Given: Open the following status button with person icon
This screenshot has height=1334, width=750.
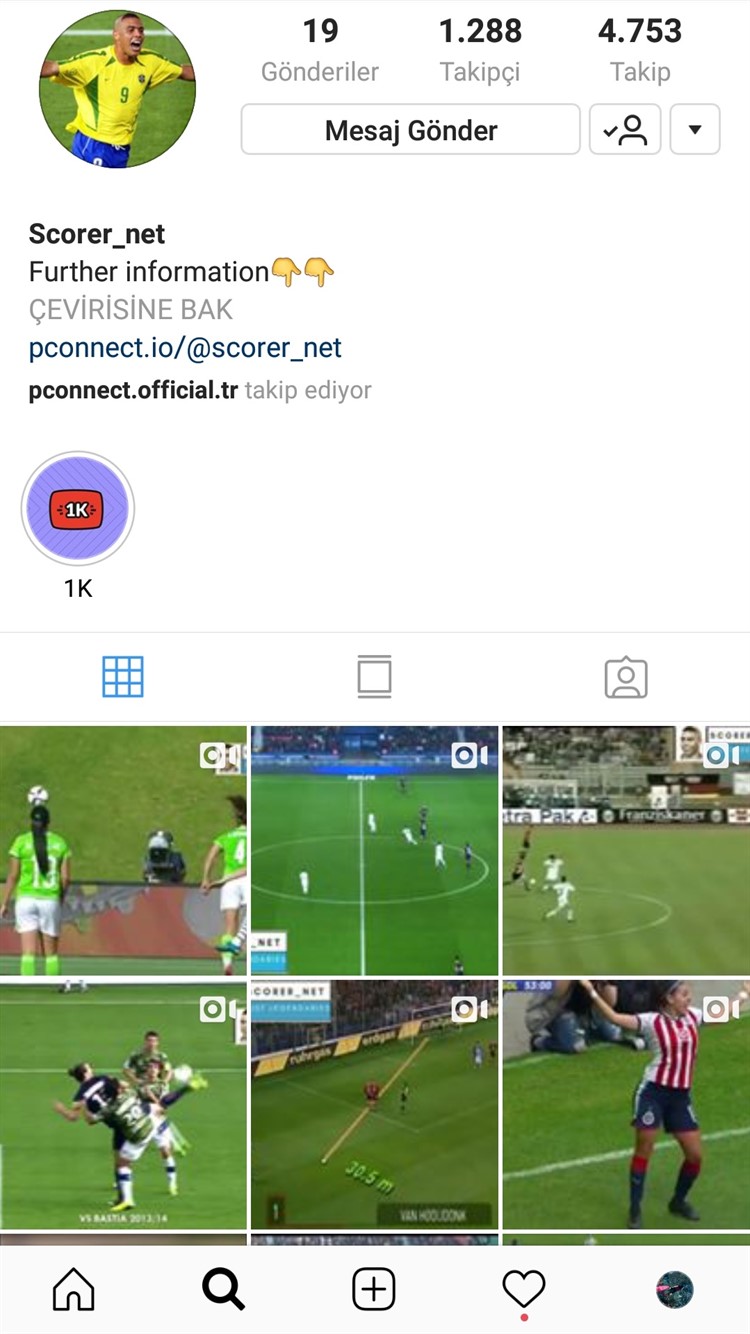Looking at the screenshot, I should pyautogui.click(x=625, y=130).
